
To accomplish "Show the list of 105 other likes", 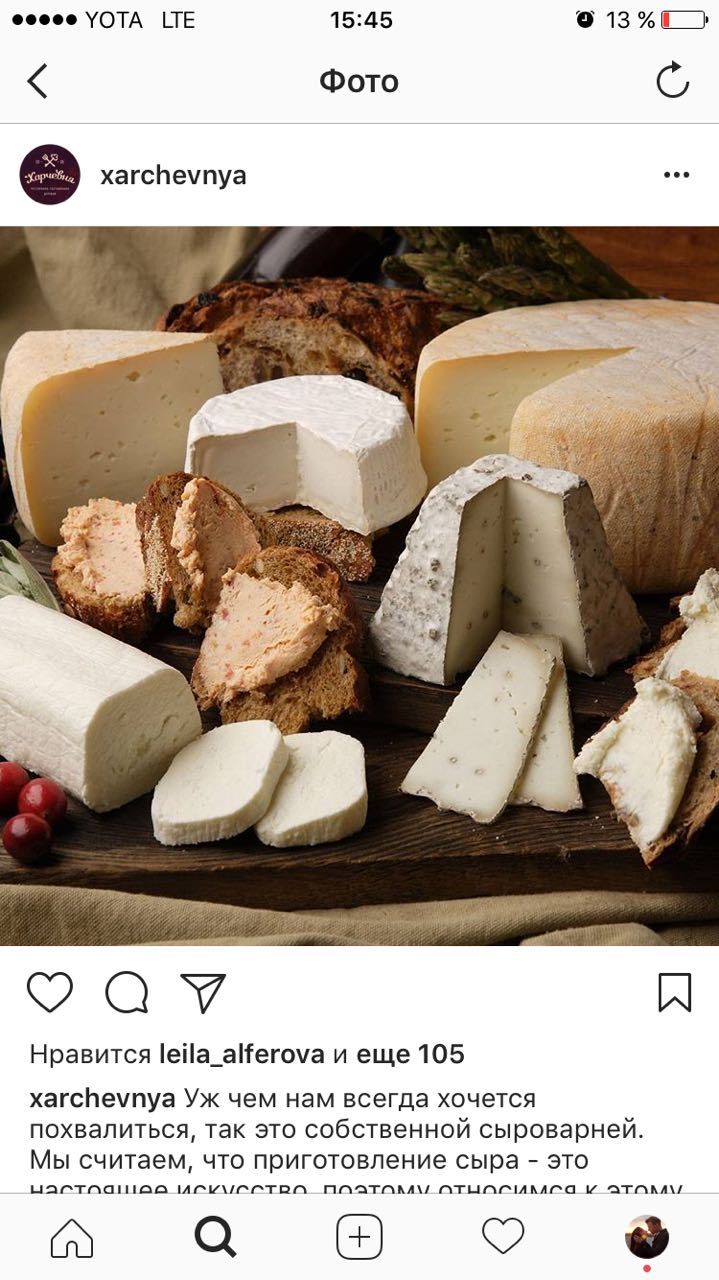I will point(410,1054).
